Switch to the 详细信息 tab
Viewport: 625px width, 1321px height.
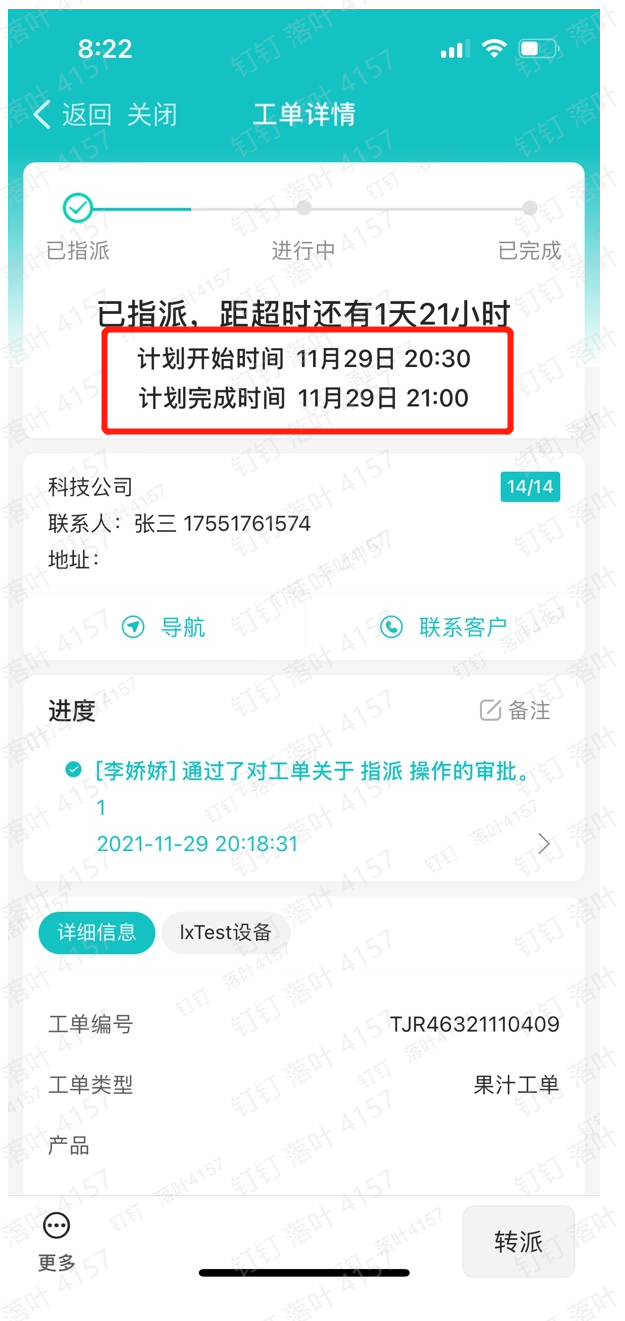coord(97,932)
